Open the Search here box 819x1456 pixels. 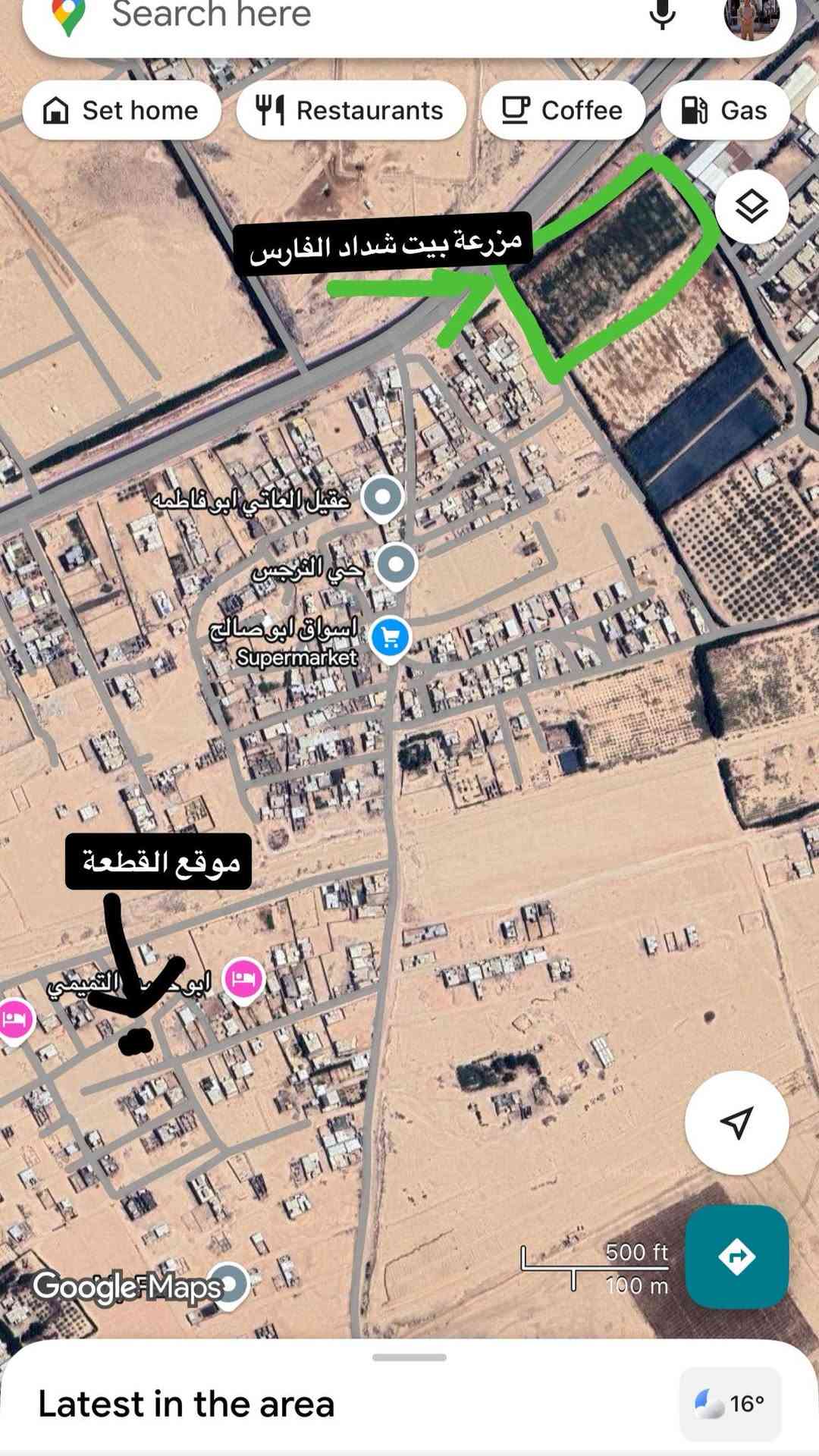coord(341,15)
